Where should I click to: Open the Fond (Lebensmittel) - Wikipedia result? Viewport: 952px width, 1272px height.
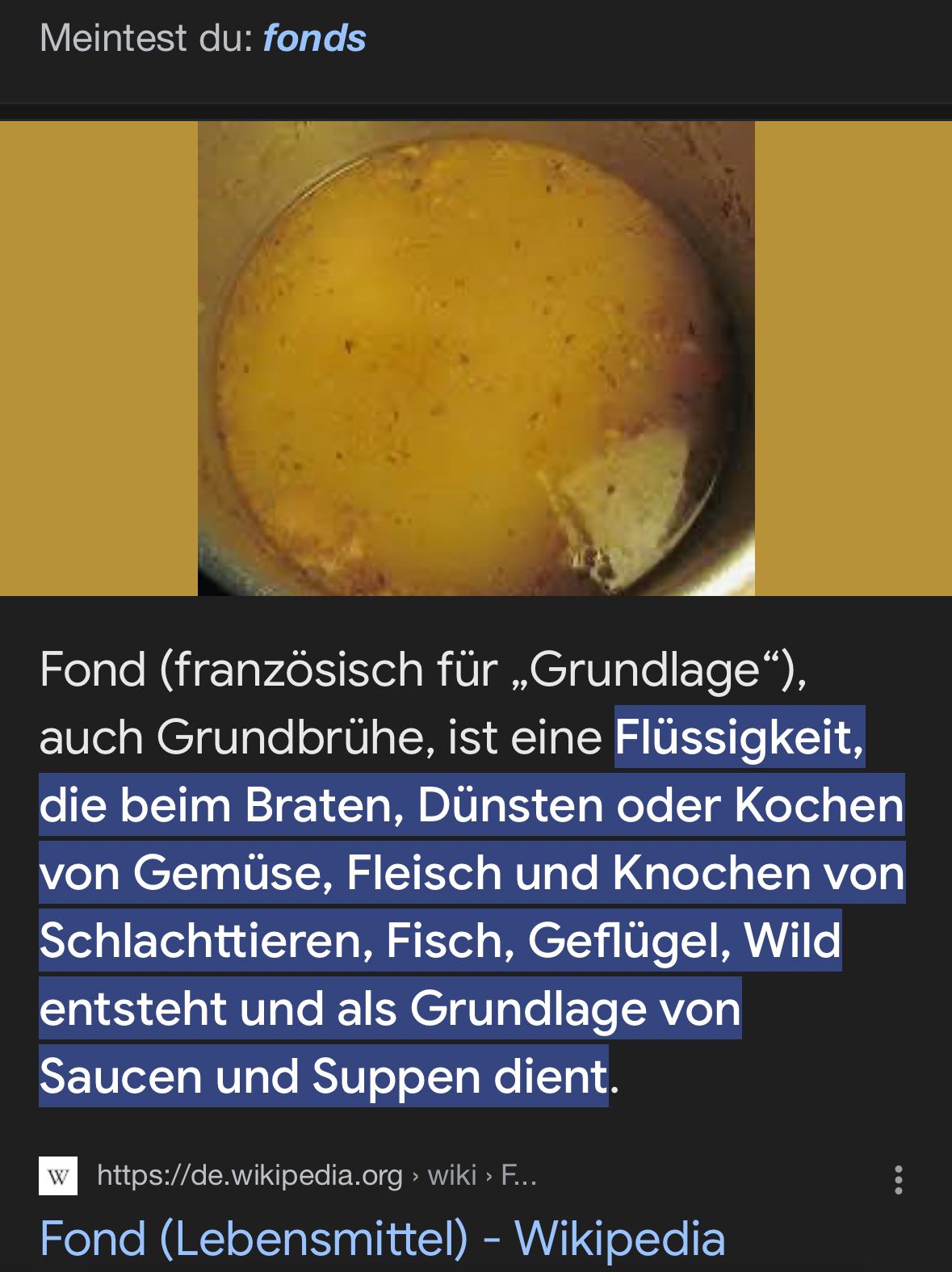pos(382,1238)
